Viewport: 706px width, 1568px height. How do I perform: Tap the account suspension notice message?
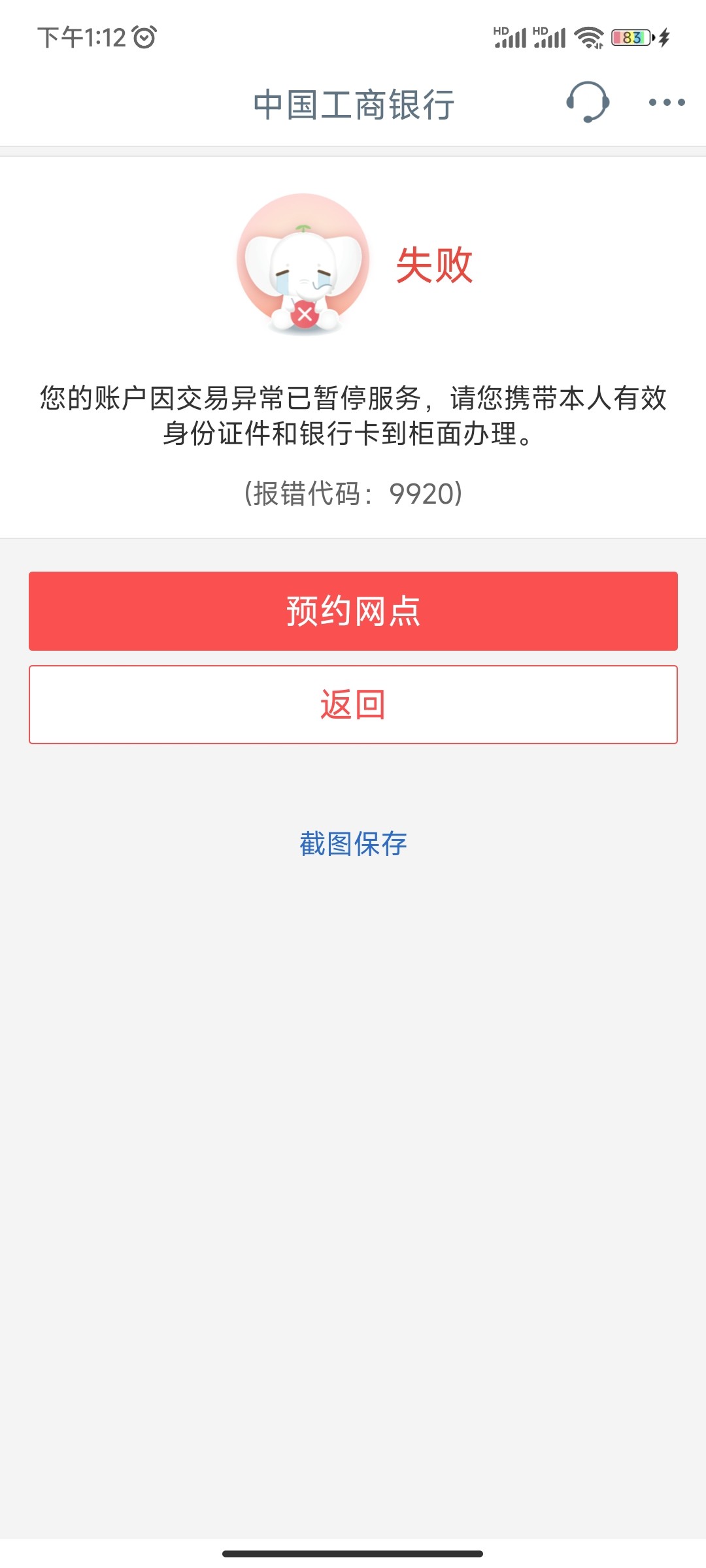click(353, 415)
